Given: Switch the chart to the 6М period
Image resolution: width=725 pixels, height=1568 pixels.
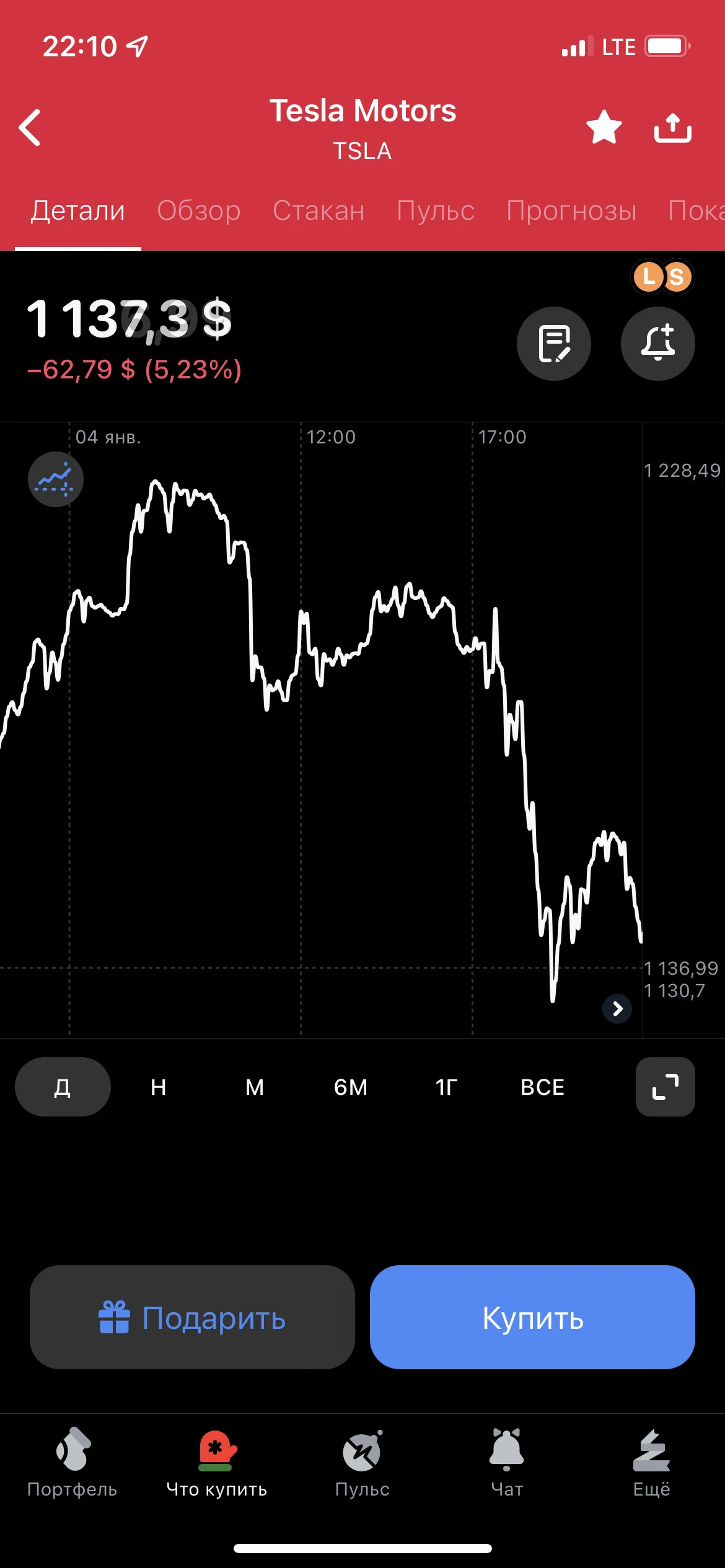Looking at the screenshot, I should pos(351,1087).
